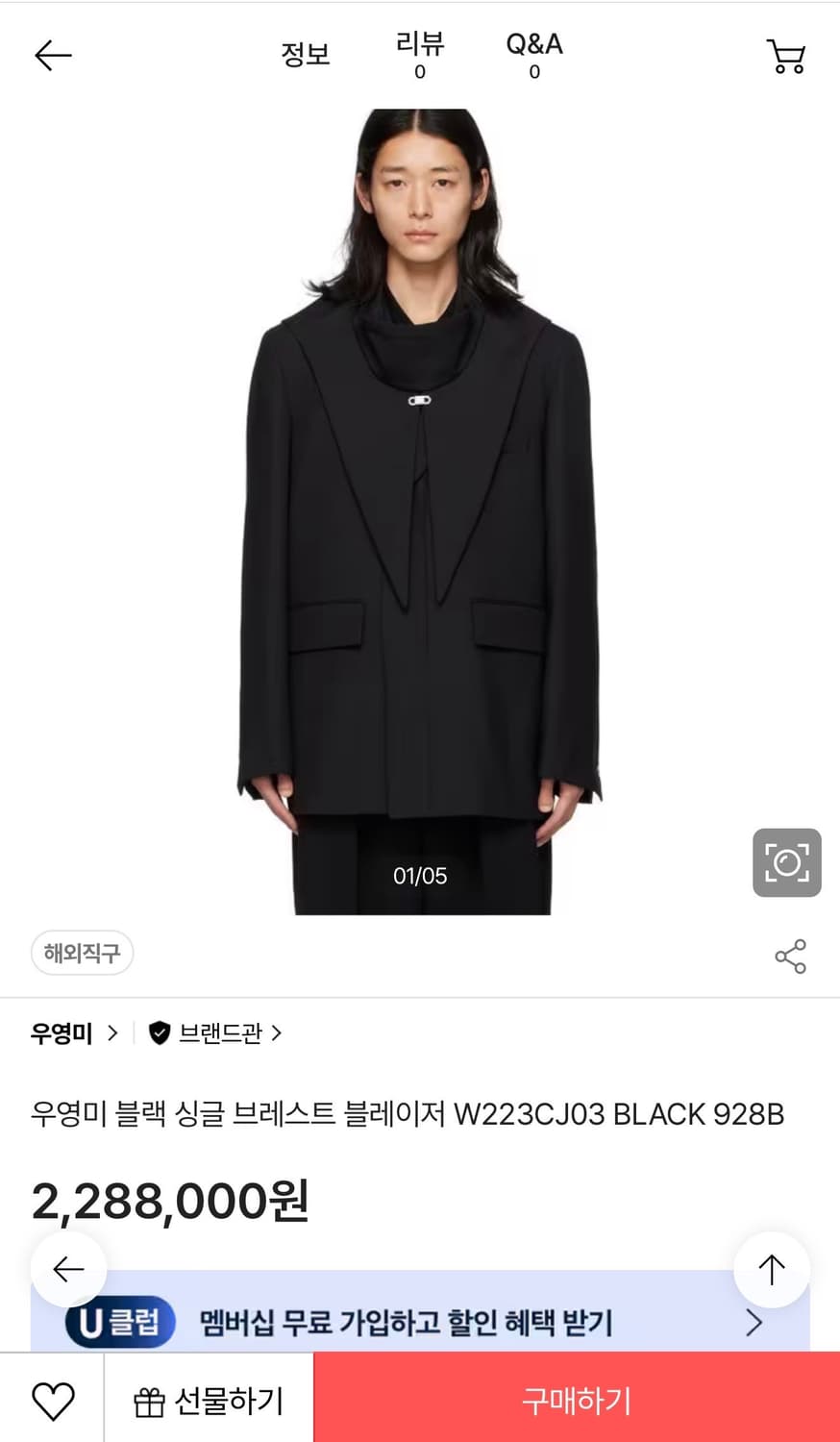Click the gift box icon beside 선물하기
Viewport: 840px width, 1442px height.
[148, 1402]
